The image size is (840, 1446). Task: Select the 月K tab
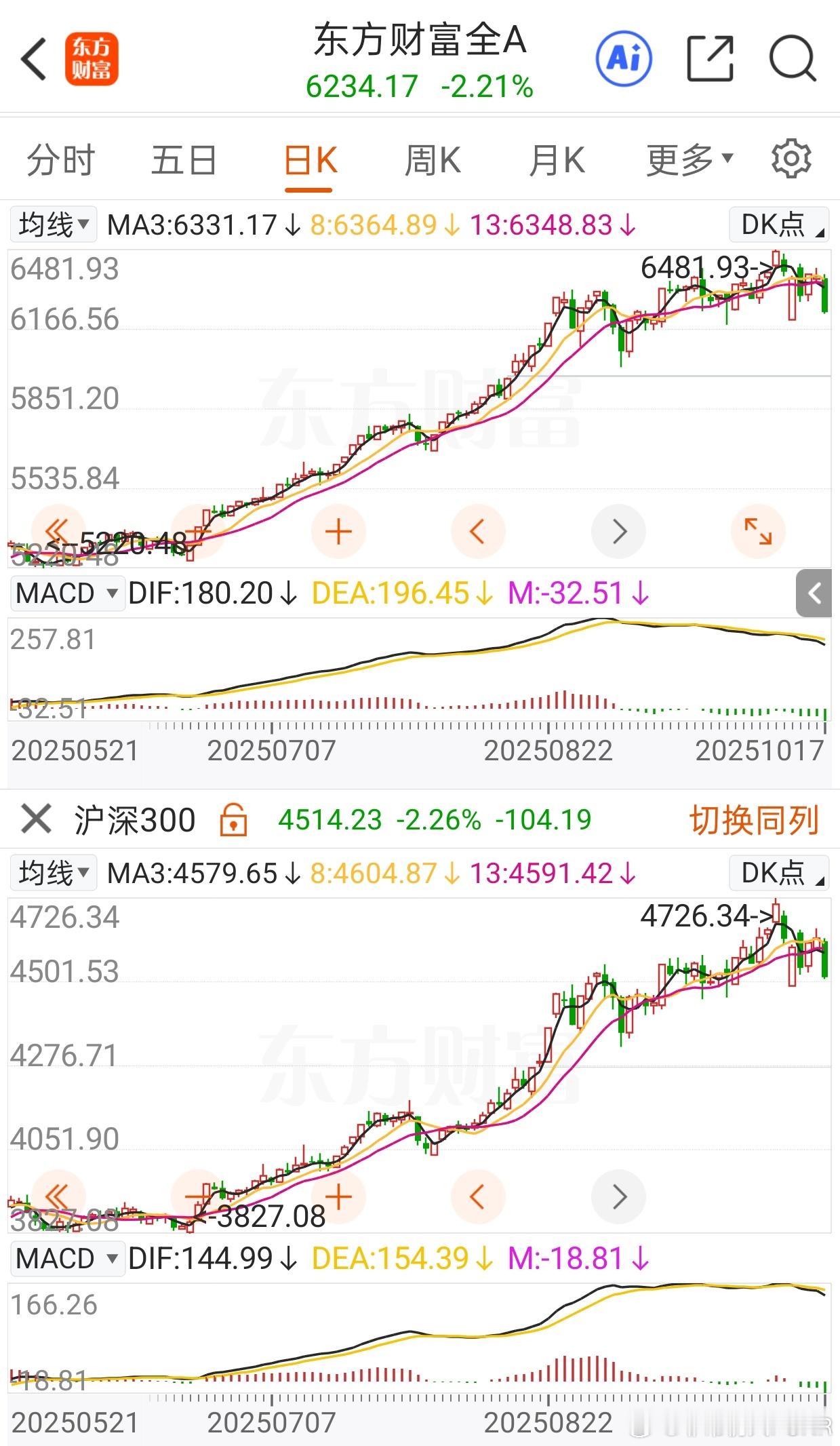557,161
